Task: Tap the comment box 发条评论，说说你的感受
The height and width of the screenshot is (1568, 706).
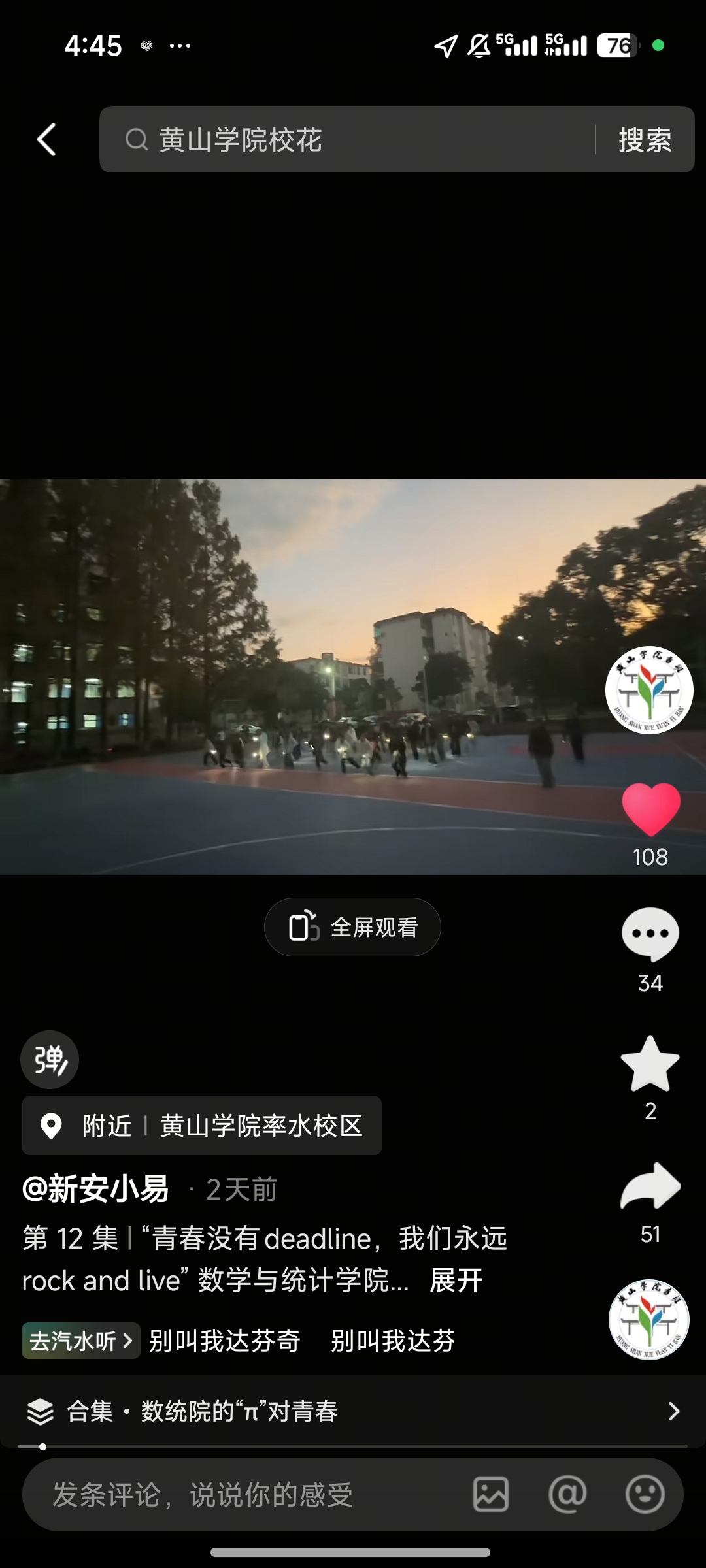Action: point(242,1495)
